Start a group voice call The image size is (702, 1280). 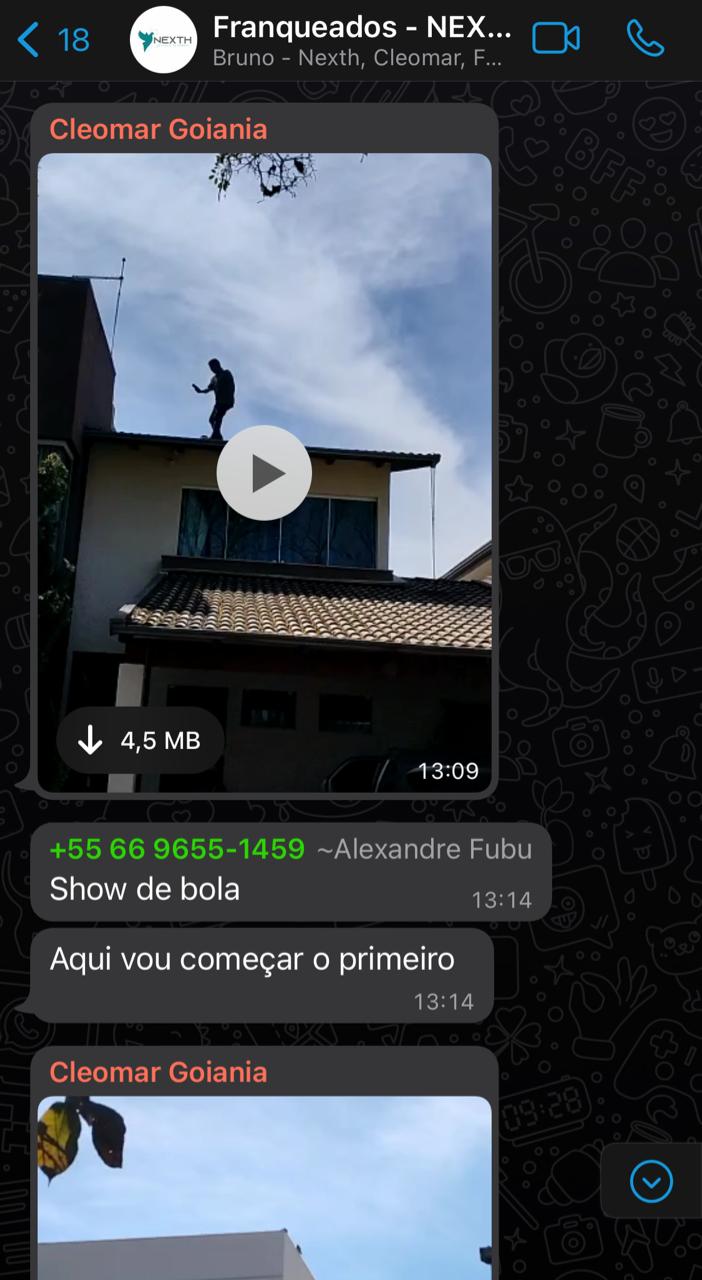(x=645, y=39)
